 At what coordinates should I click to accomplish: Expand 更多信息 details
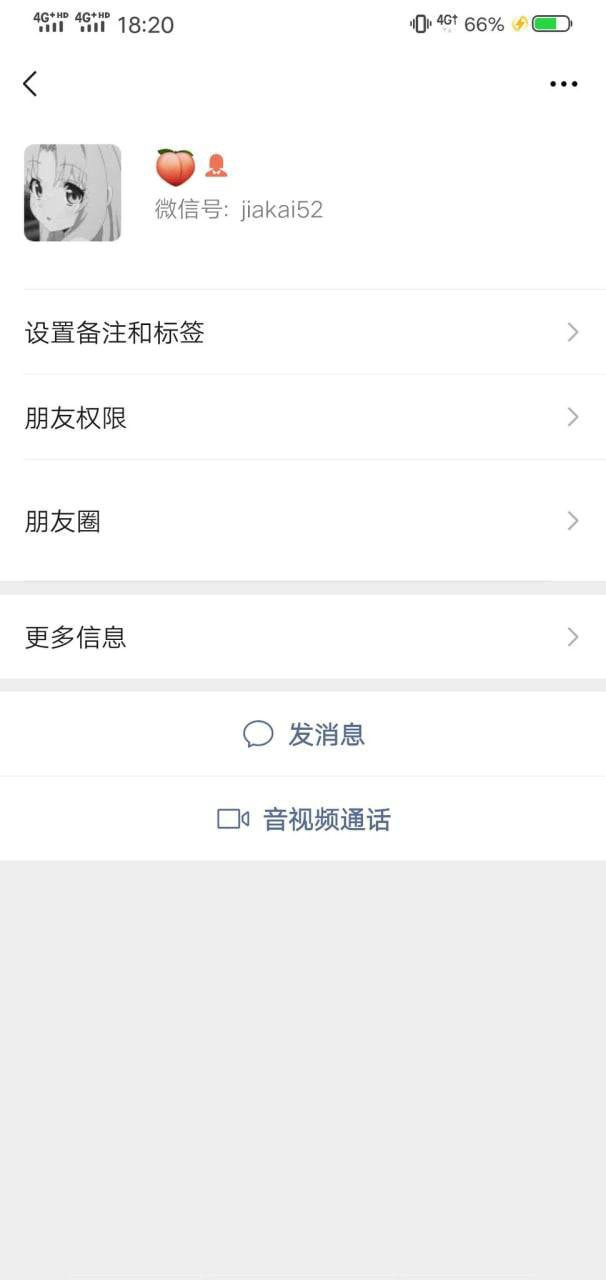click(x=302, y=637)
